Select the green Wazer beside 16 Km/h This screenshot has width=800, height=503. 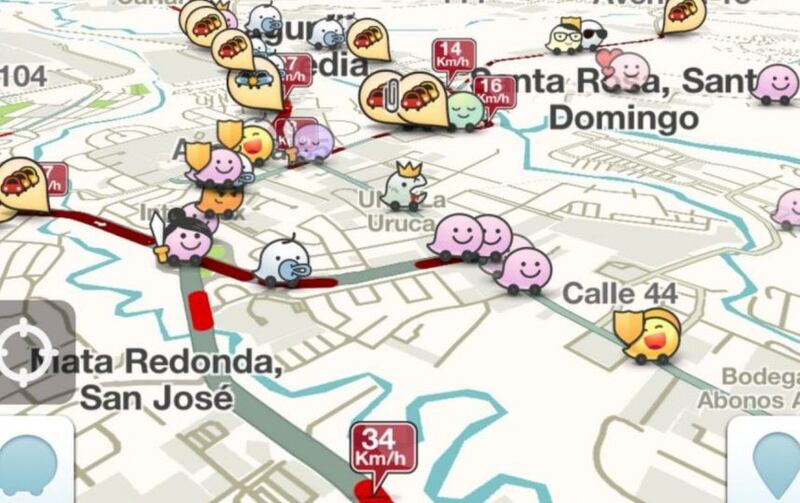coord(464,109)
